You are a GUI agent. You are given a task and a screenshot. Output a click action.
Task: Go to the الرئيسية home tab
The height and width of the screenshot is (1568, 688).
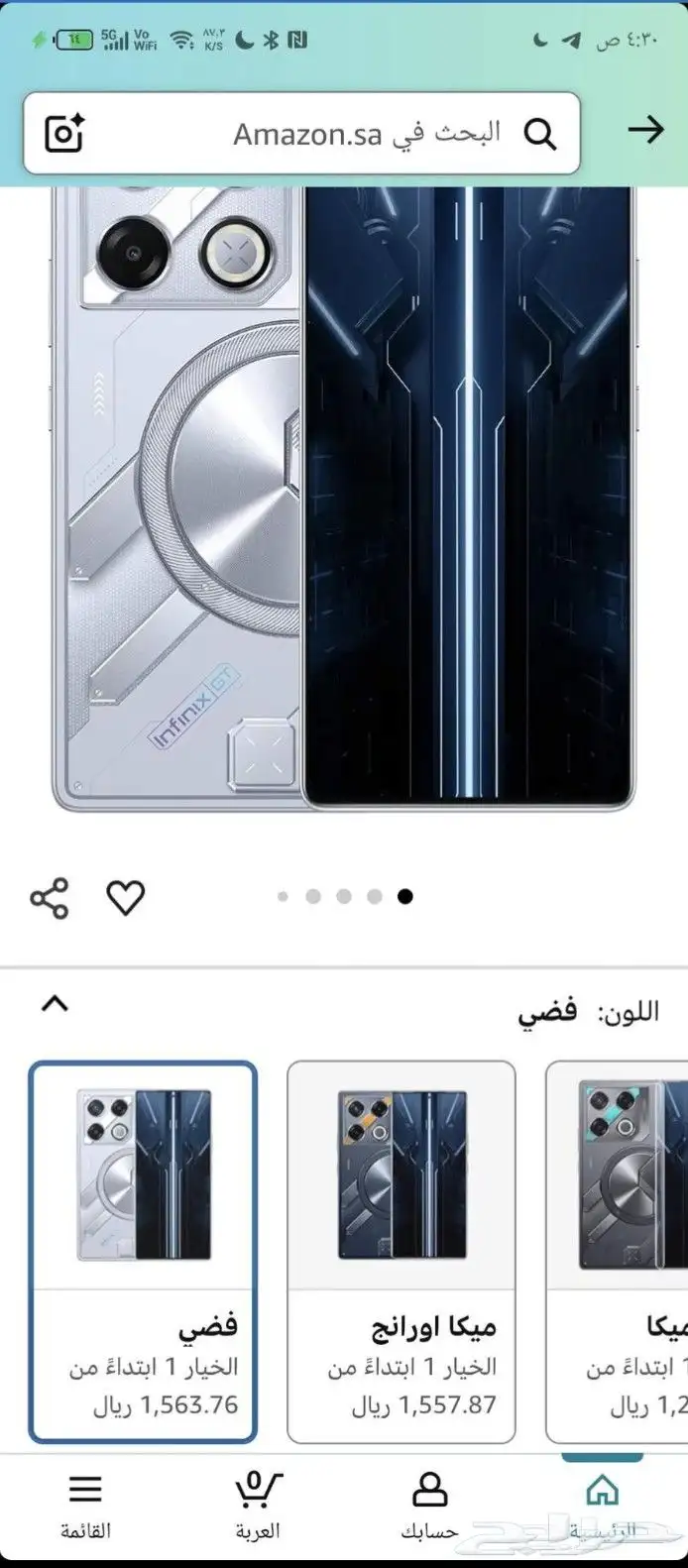pos(602,1507)
